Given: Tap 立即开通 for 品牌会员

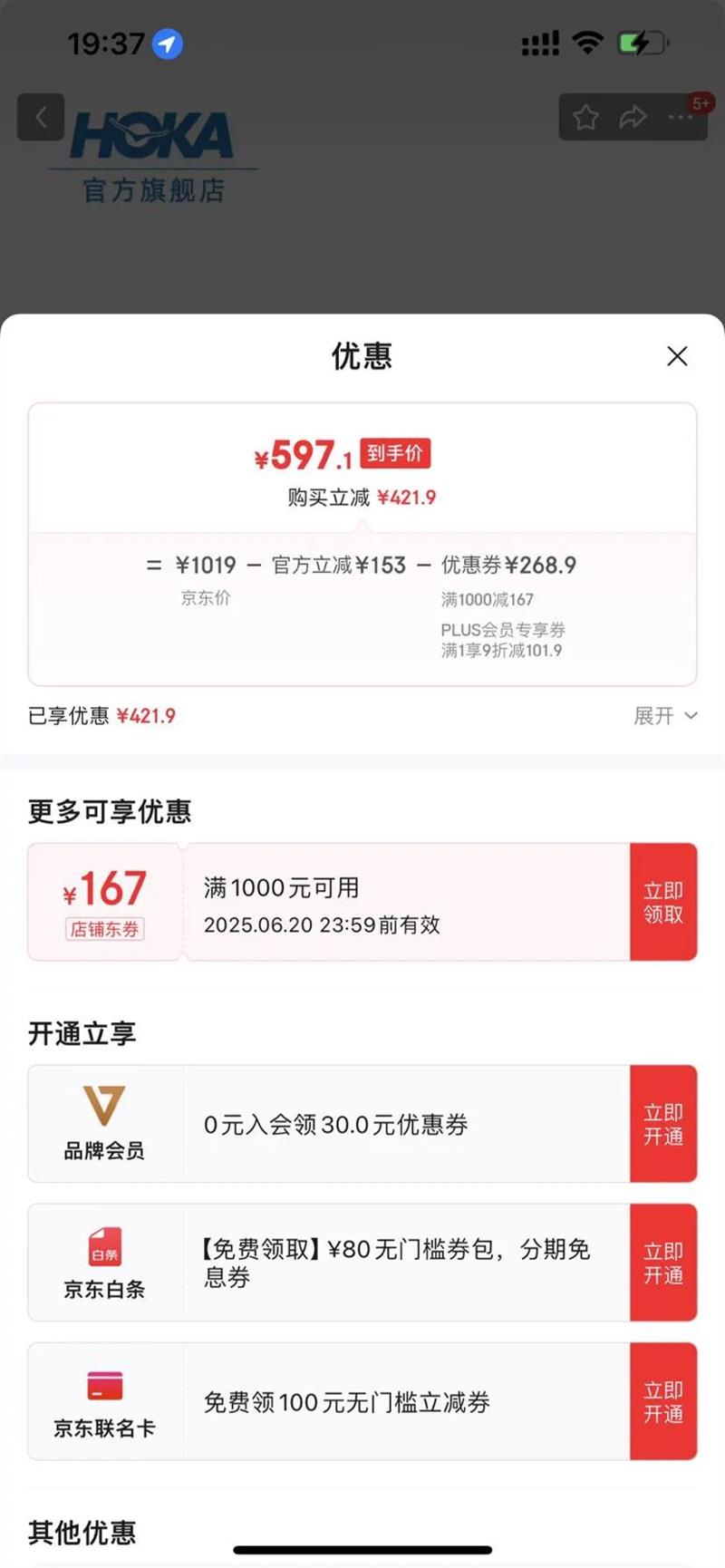Looking at the screenshot, I should point(663,1124).
